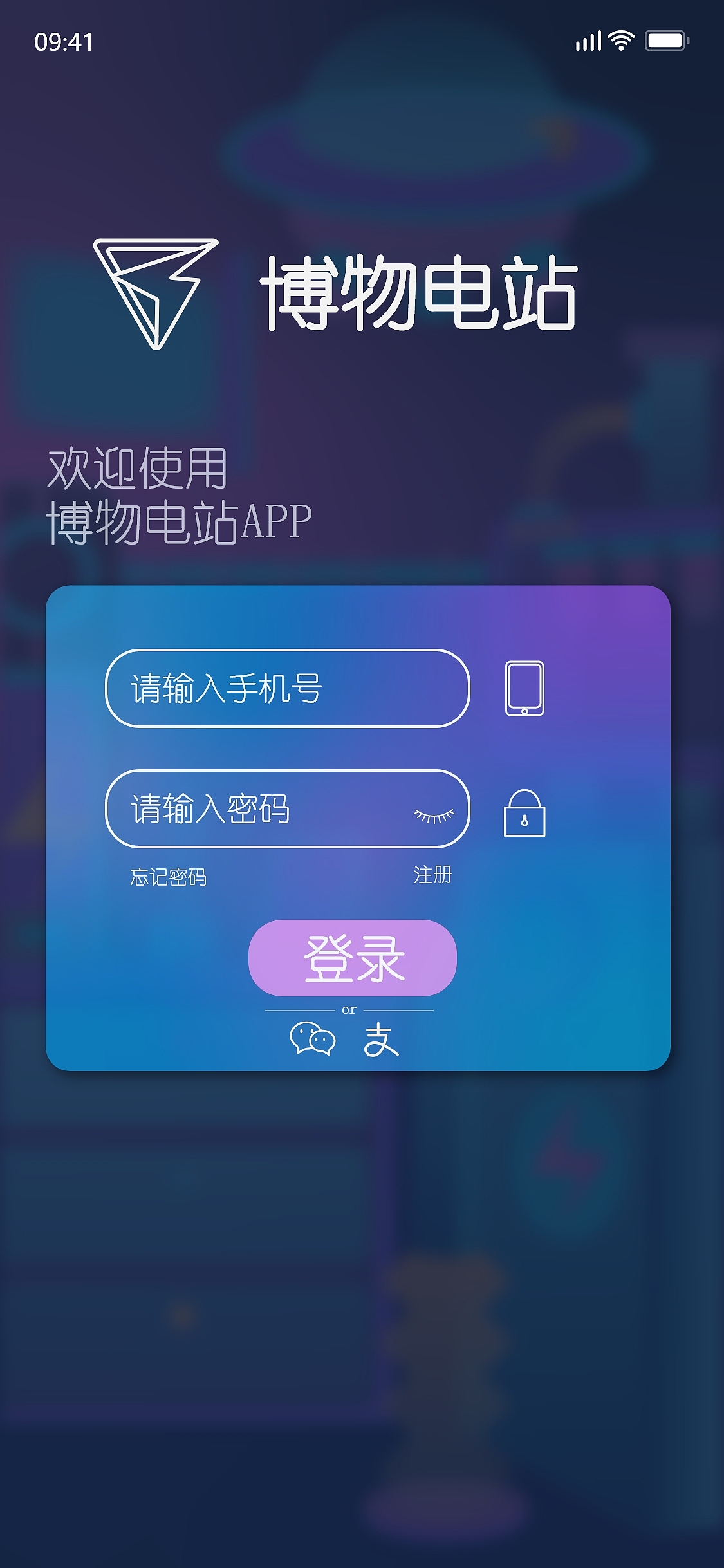
Task: Open the 忘记密码 recovery page
Action: (x=169, y=875)
